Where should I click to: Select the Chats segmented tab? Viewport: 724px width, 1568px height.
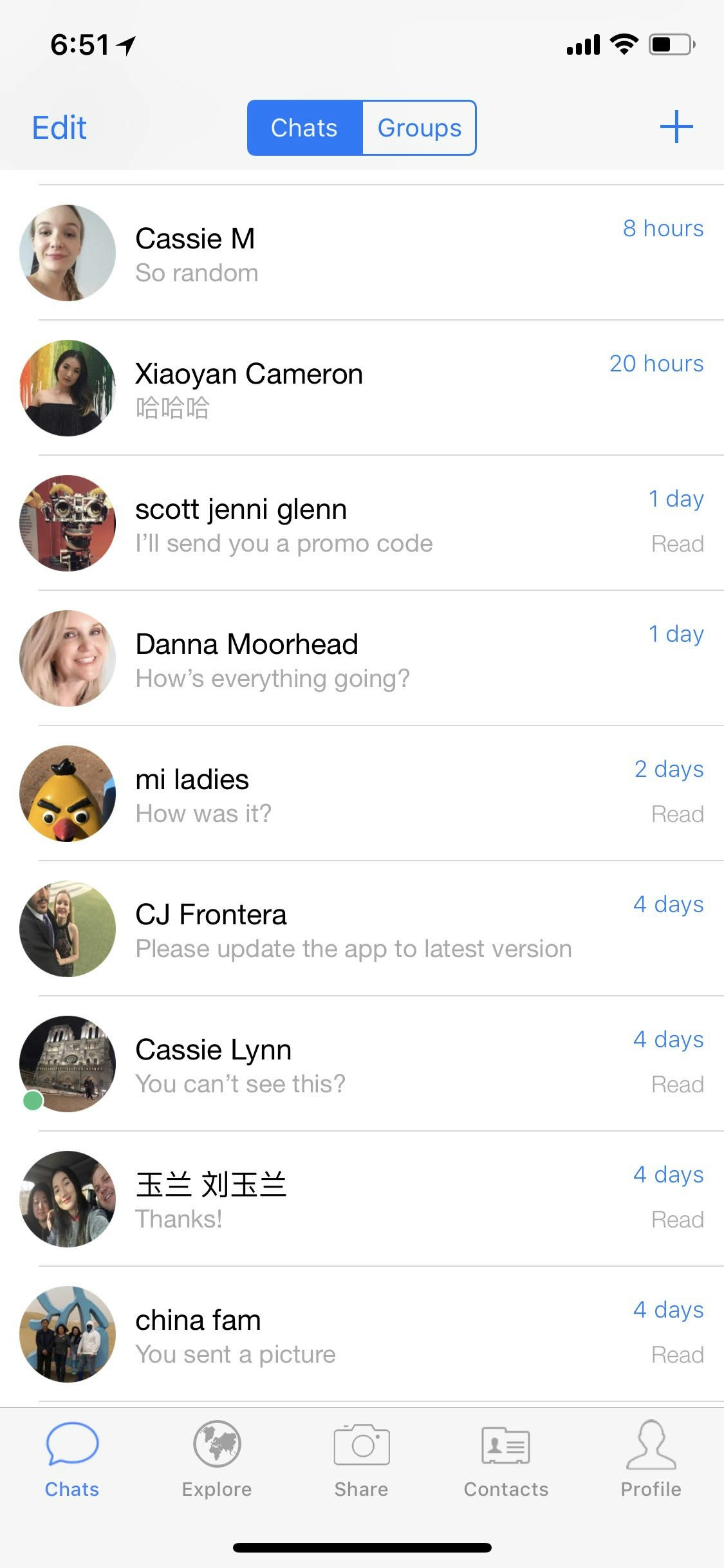point(304,127)
